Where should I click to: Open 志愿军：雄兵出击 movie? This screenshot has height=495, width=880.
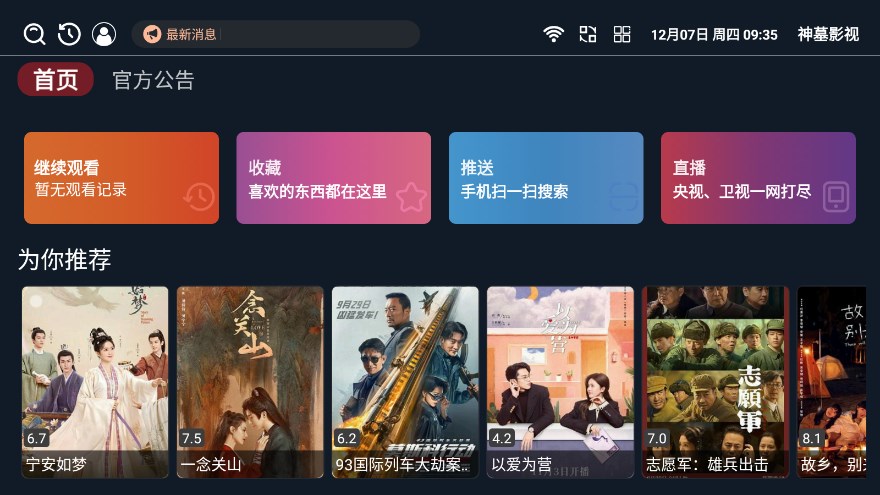pyautogui.click(x=715, y=381)
